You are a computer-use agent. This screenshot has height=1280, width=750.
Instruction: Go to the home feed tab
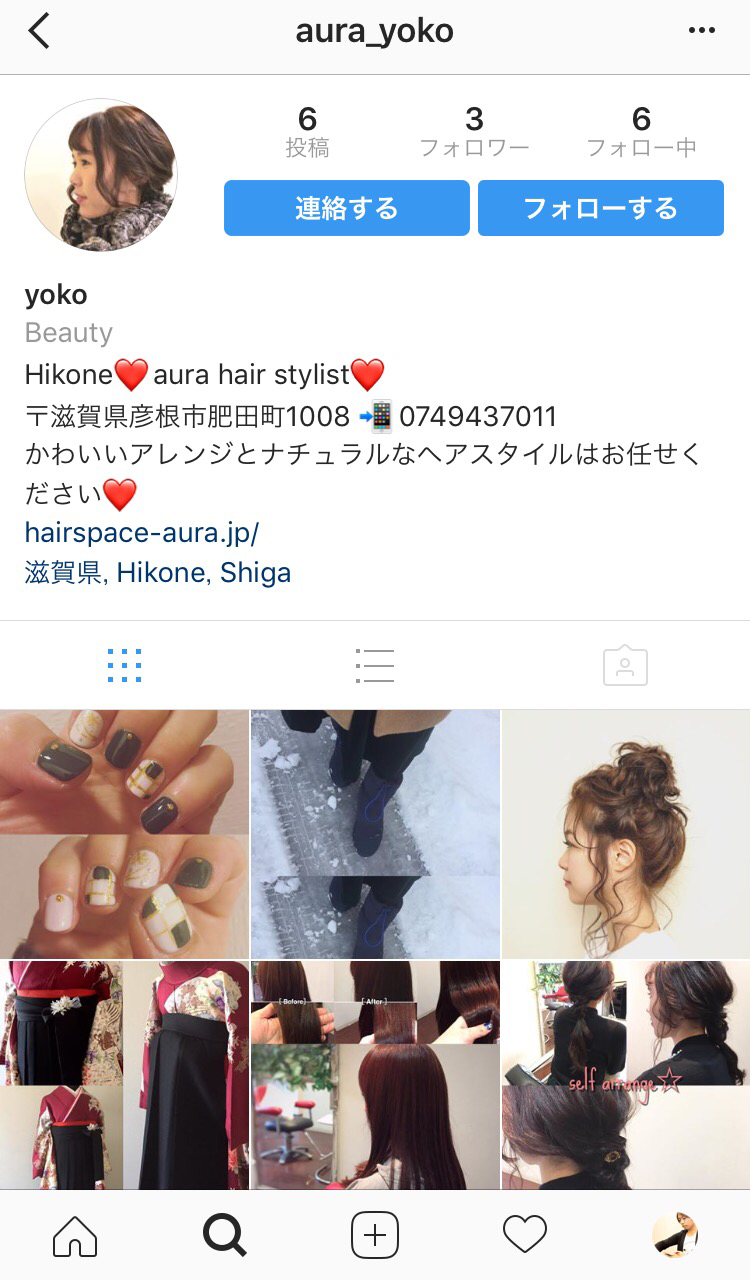(x=75, y=1235)
